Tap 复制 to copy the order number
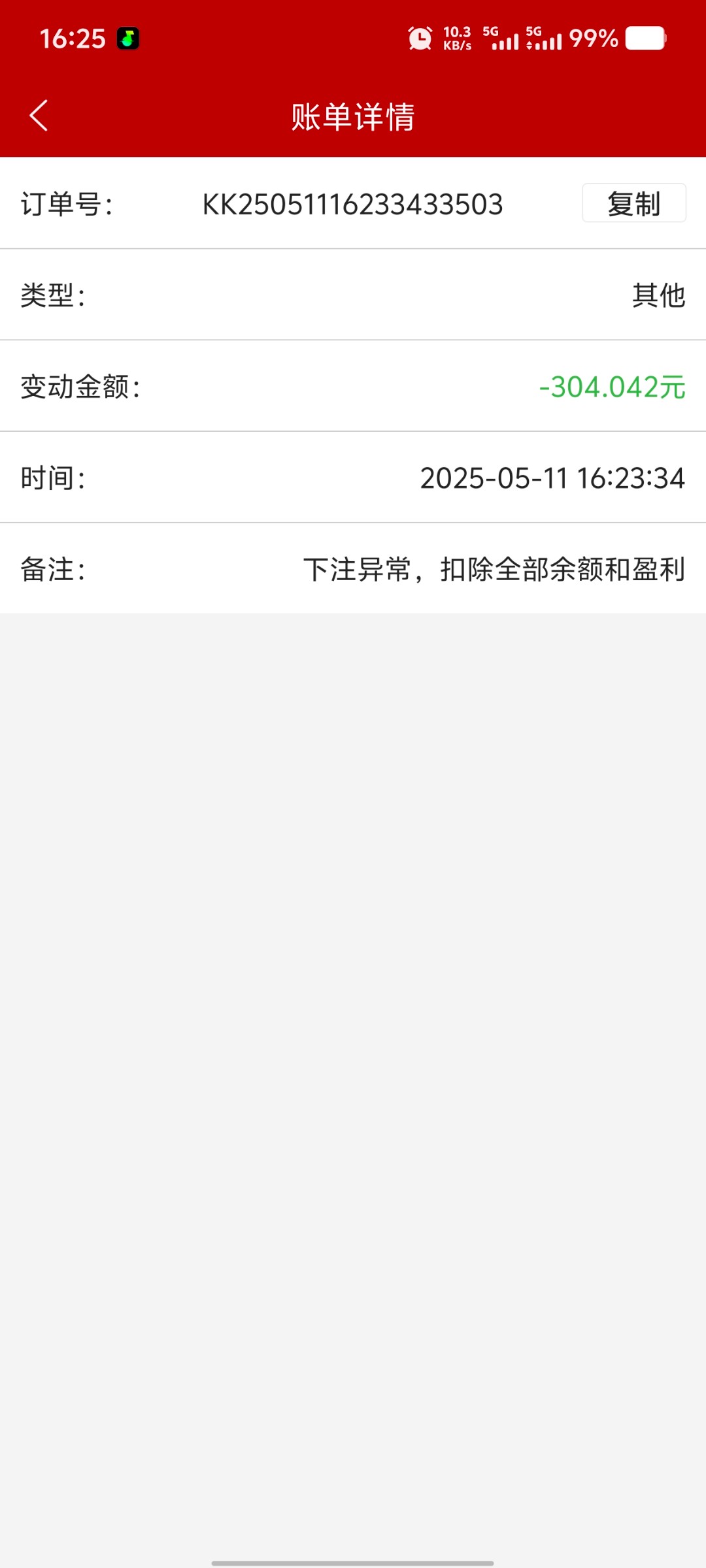The image size is (706, 1568). point(633,203)
